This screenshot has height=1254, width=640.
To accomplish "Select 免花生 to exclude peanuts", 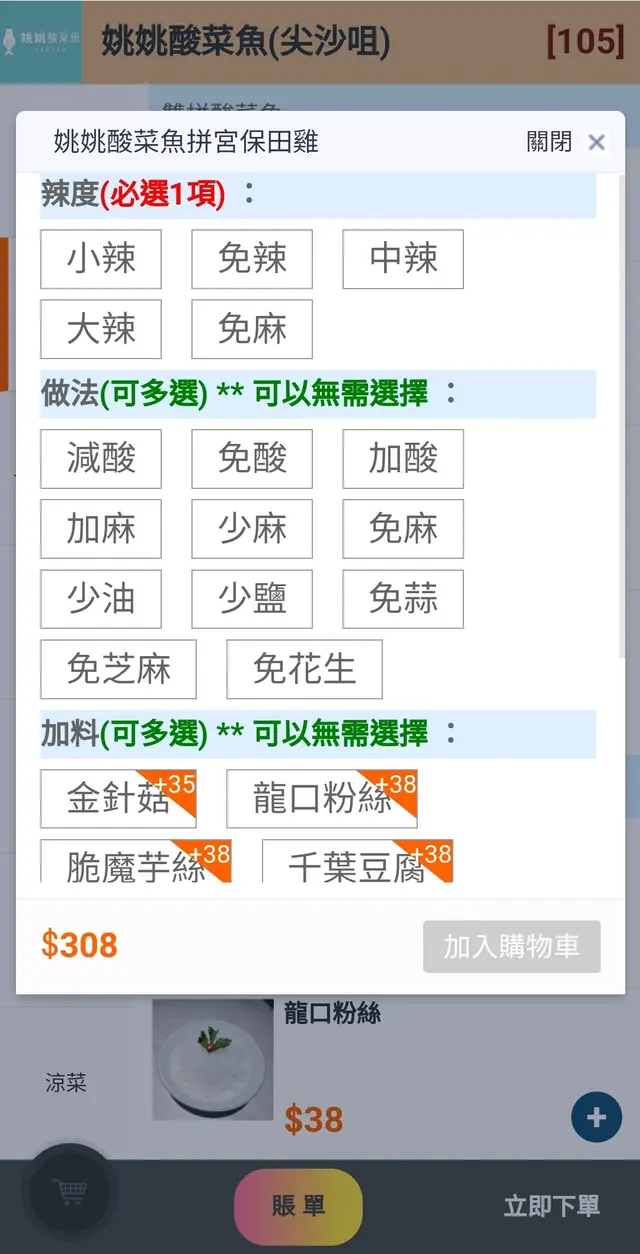I will tap(304, 669).
